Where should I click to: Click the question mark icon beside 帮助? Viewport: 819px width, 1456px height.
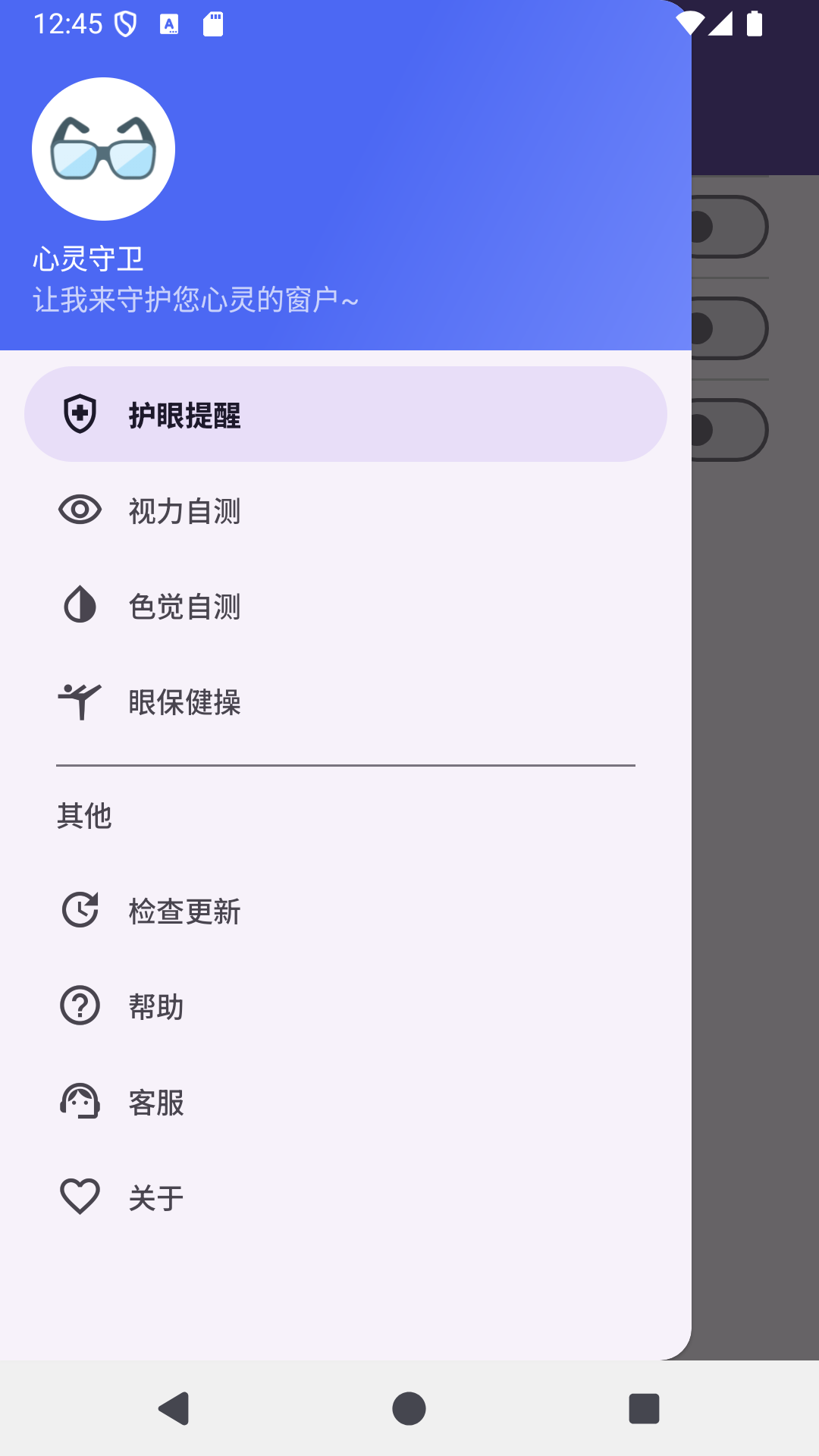pos(80,1006)
